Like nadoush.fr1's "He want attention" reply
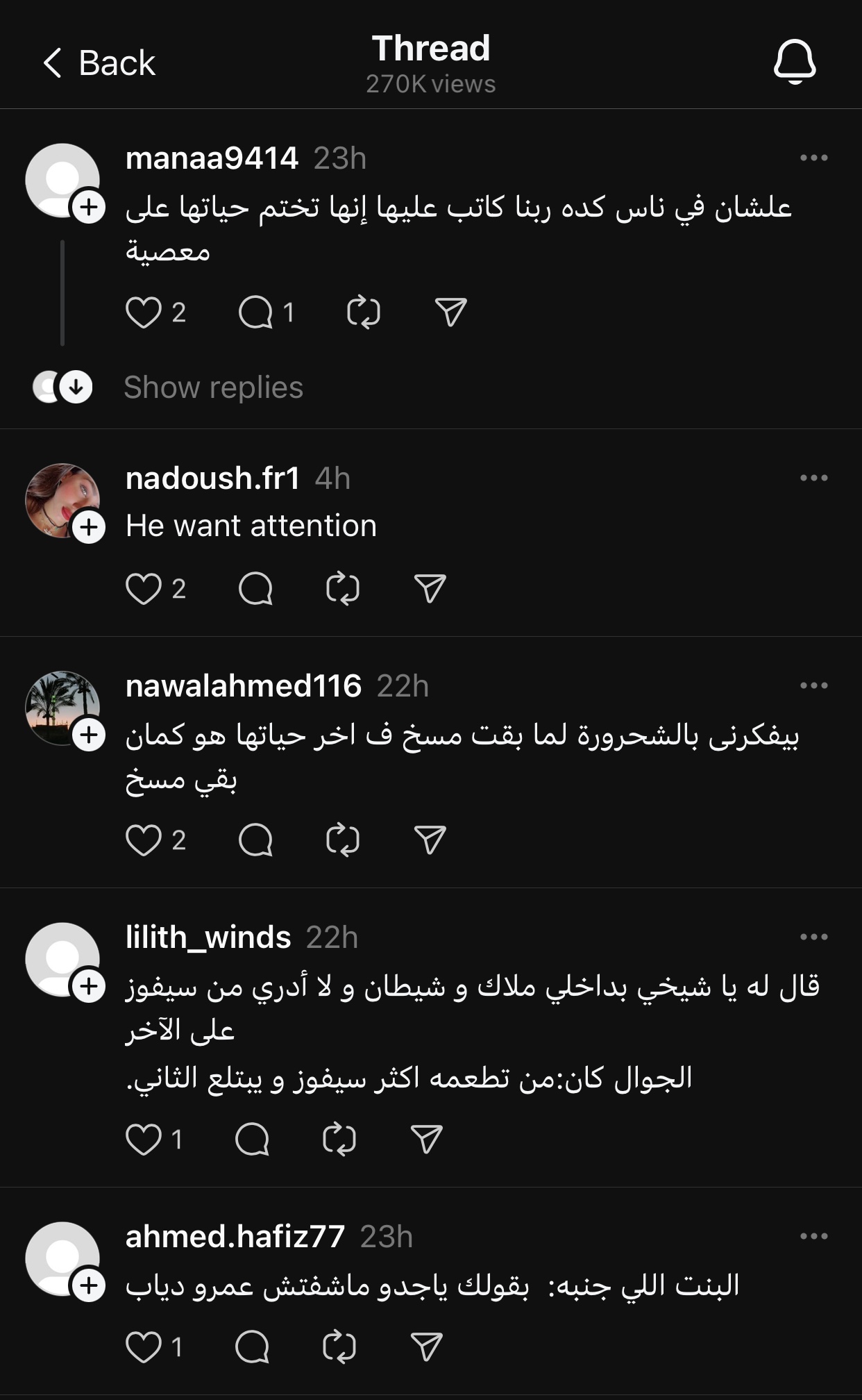The width and height of the screenshot is (862, 1400). pyautogui.click(x=143, y=589)
